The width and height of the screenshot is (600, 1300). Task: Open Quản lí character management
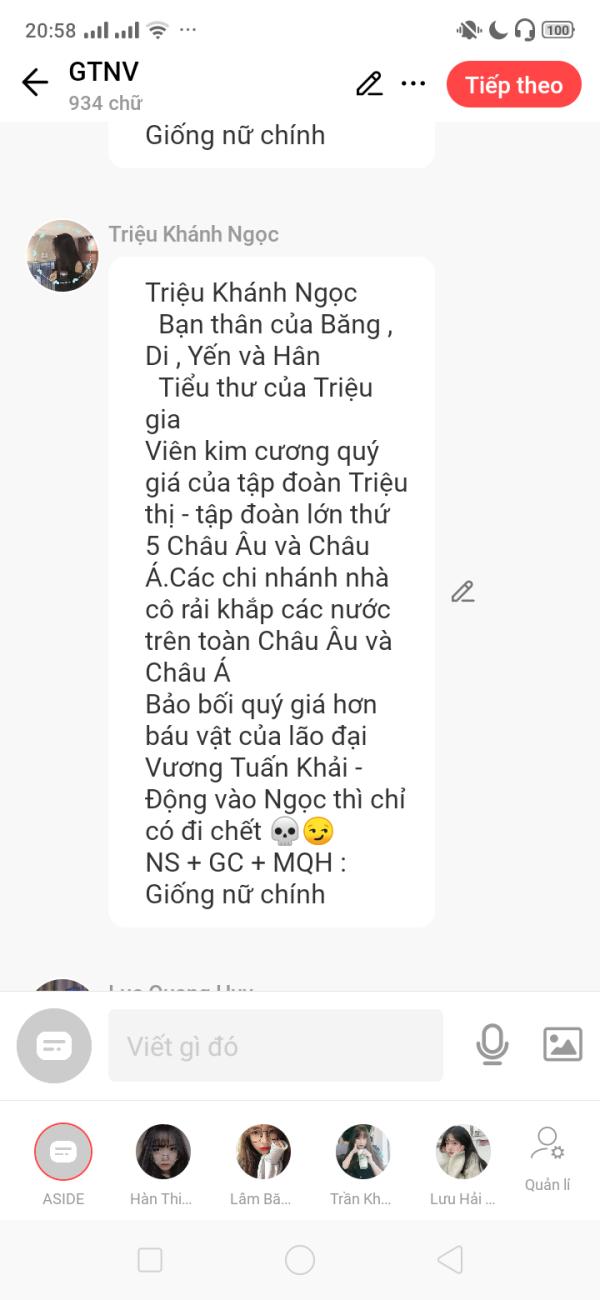click(548, 1159)
